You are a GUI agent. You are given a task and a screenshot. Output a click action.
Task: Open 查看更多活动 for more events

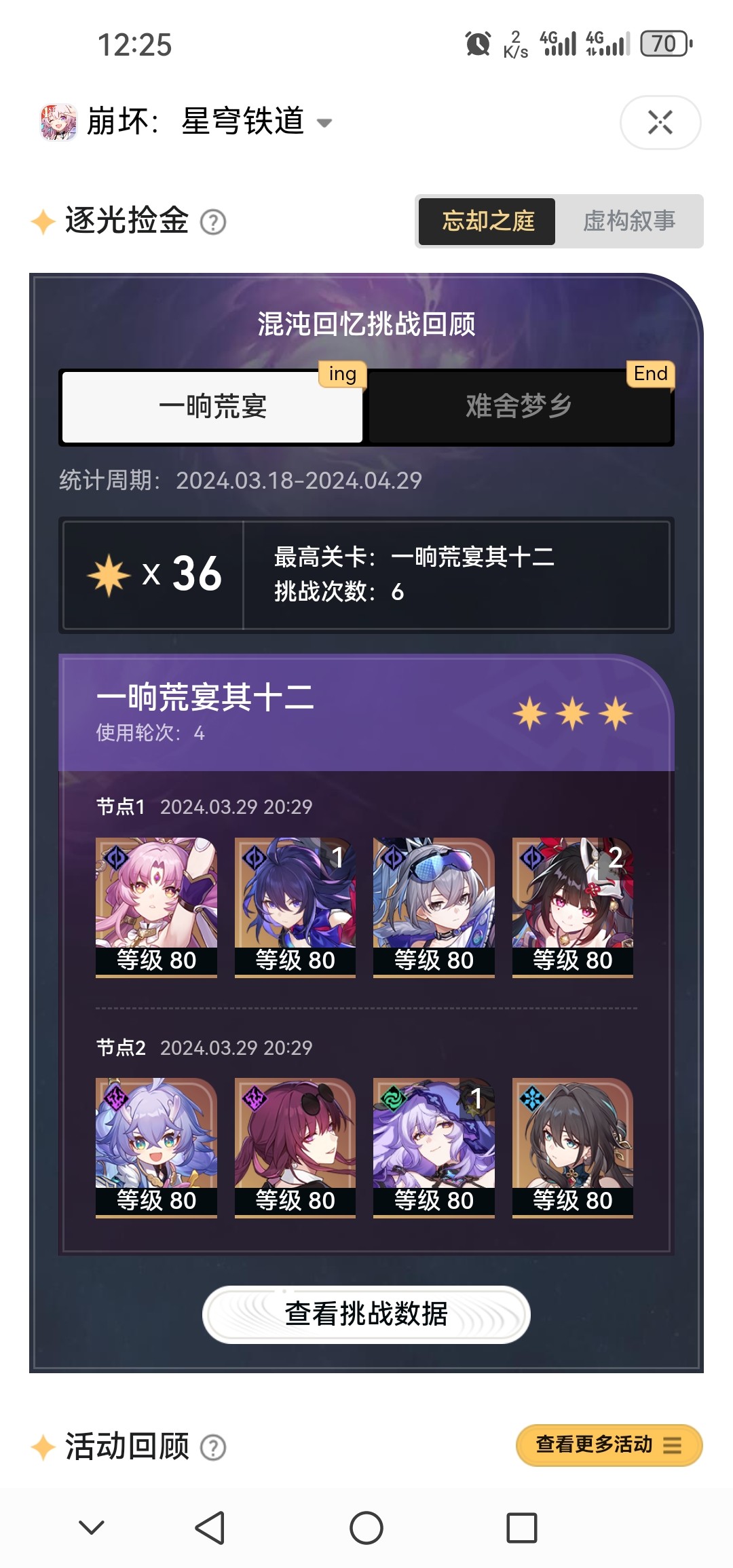(x=608, y=1444)
